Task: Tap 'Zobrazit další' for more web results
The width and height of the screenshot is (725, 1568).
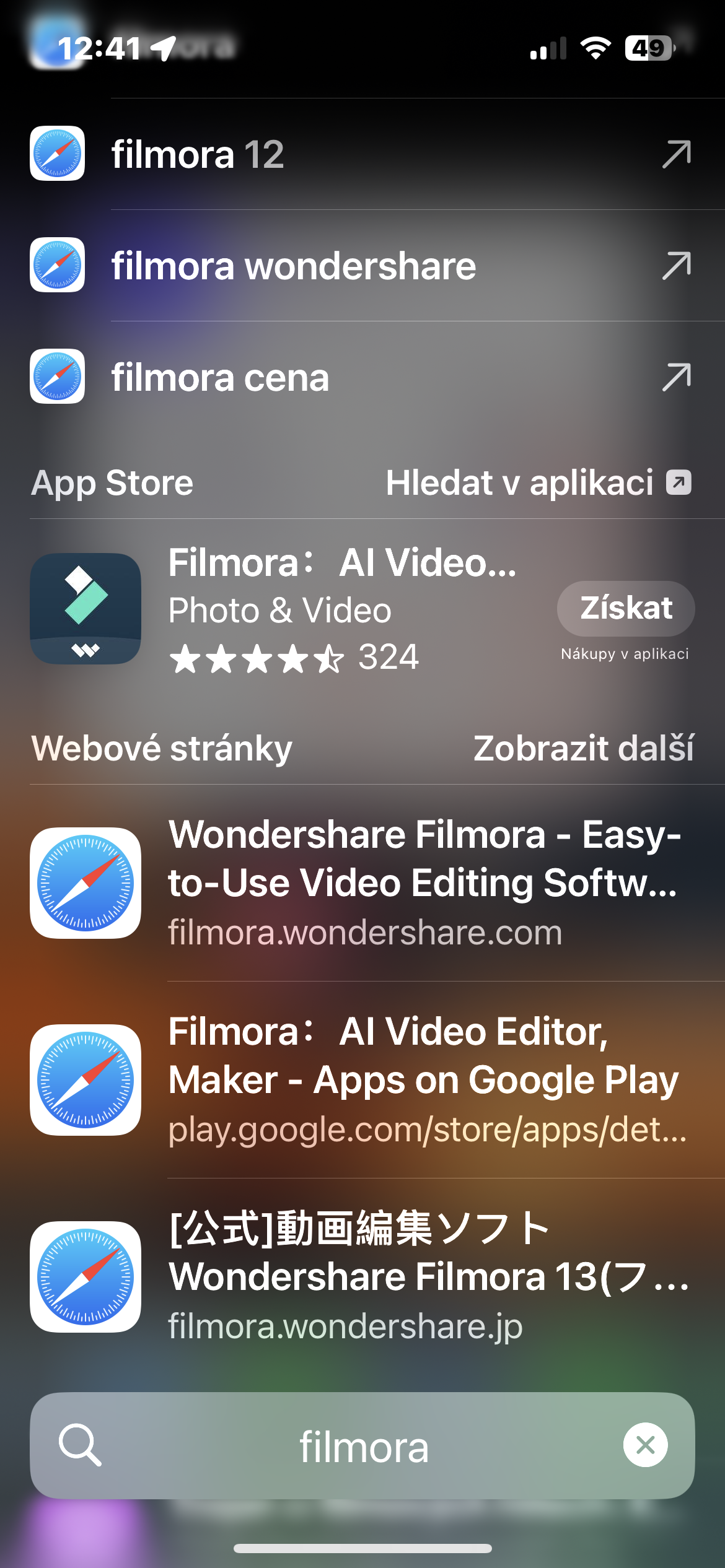Action: [x=582, y=748]
